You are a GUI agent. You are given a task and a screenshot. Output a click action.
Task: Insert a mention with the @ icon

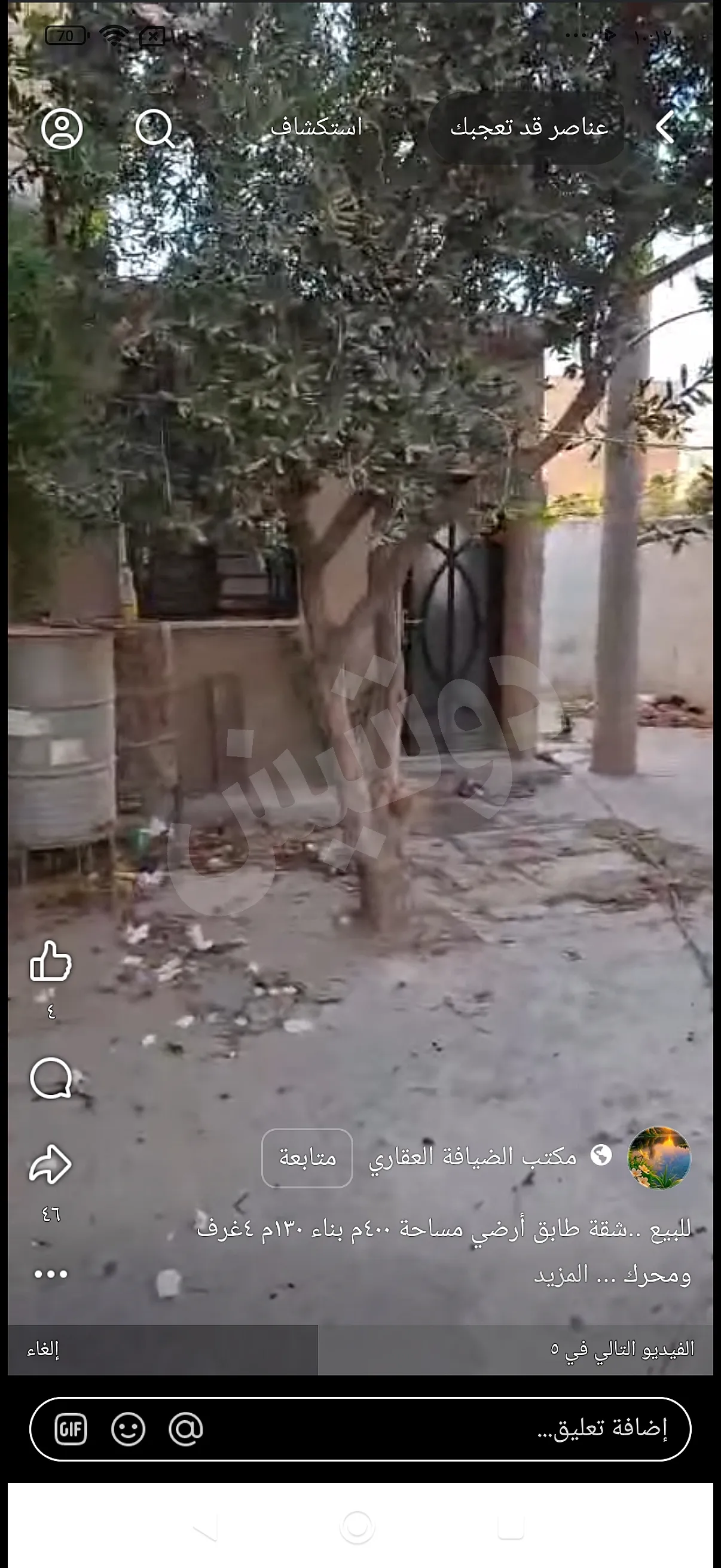tap(185, 1429)
